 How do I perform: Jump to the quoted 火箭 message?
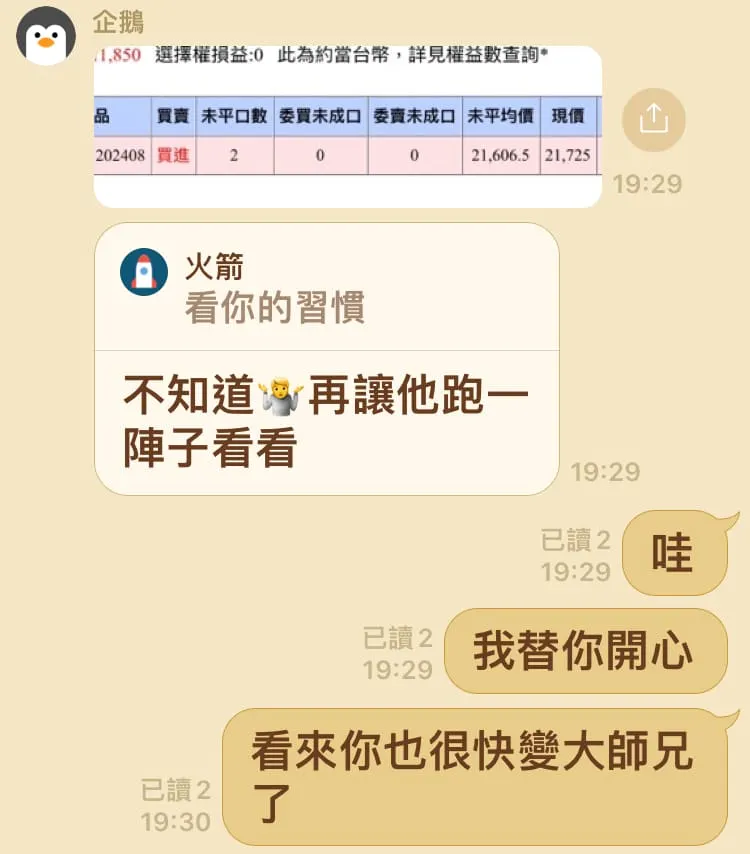(x=326, y=288)
